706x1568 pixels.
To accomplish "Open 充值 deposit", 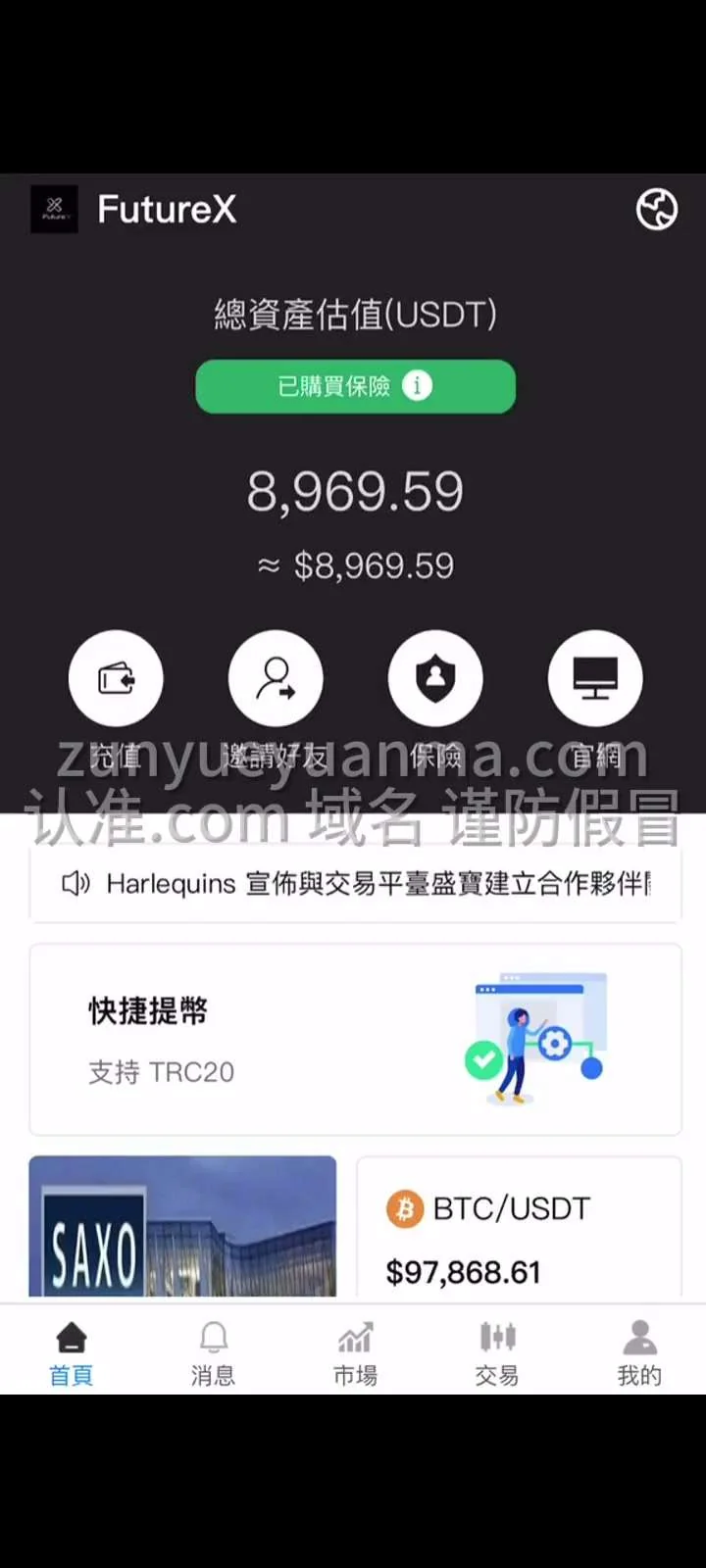I will click(116, 678).
